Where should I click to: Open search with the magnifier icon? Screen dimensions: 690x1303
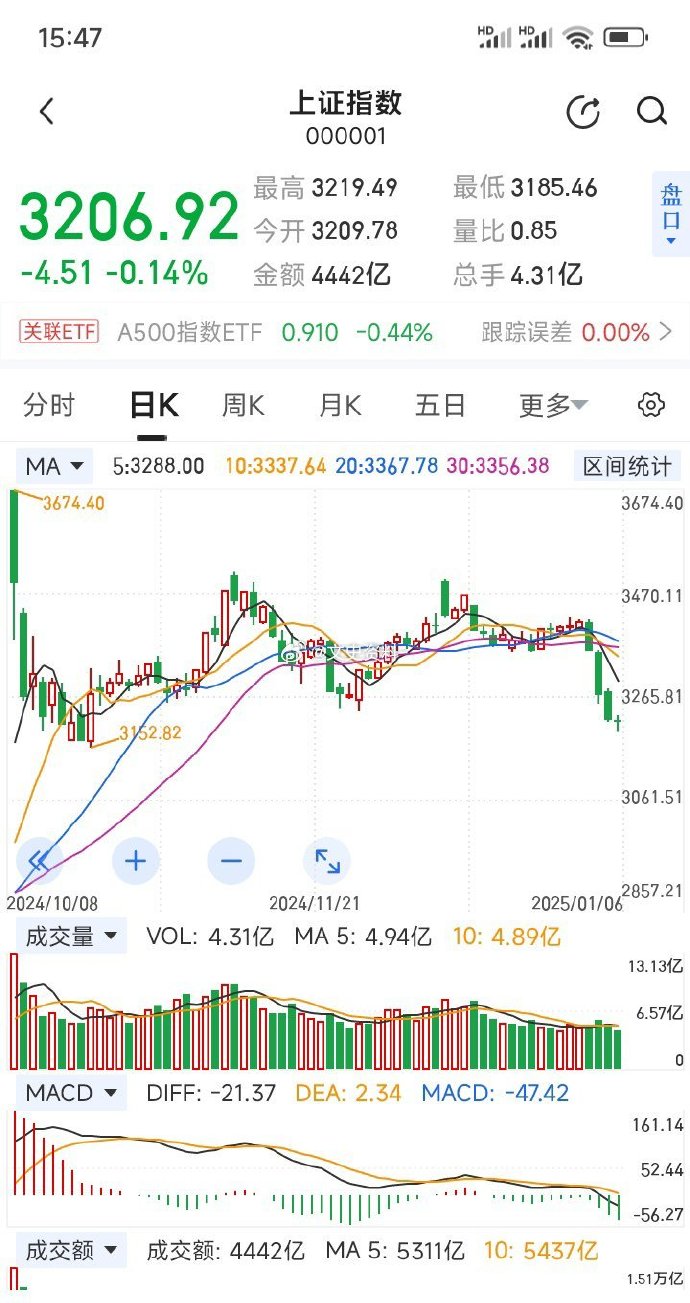[652, 111]
